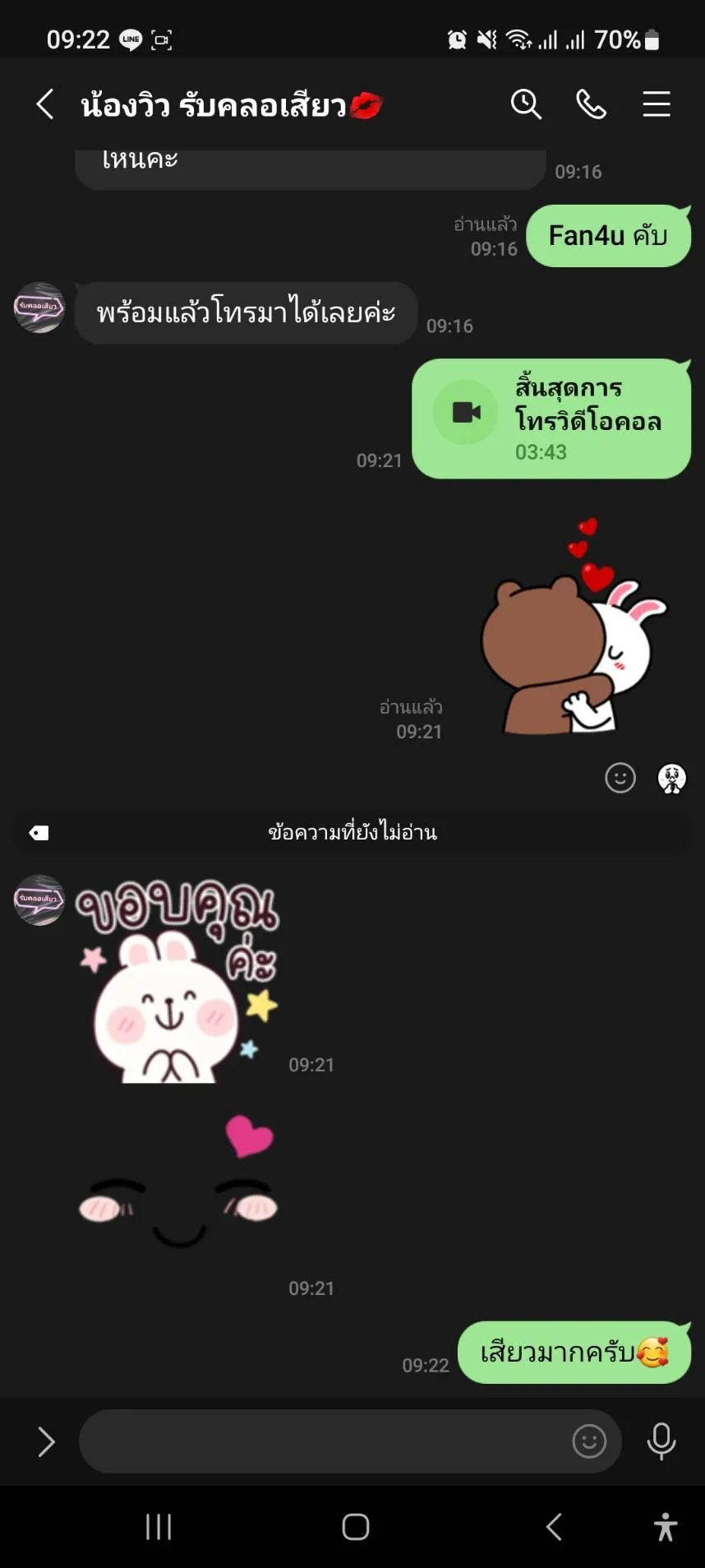Add emoji reaction under hugging bear sticker
Screen dimensions: 705x1568
(620, 777)
